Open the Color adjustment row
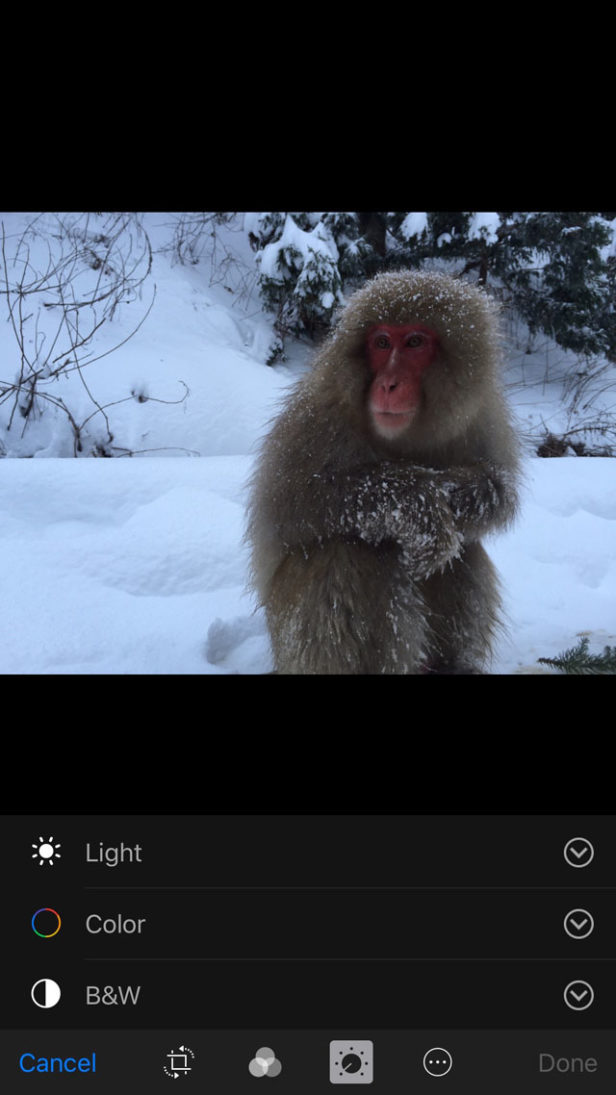The image size is (616, 1095). coord(115,924)
